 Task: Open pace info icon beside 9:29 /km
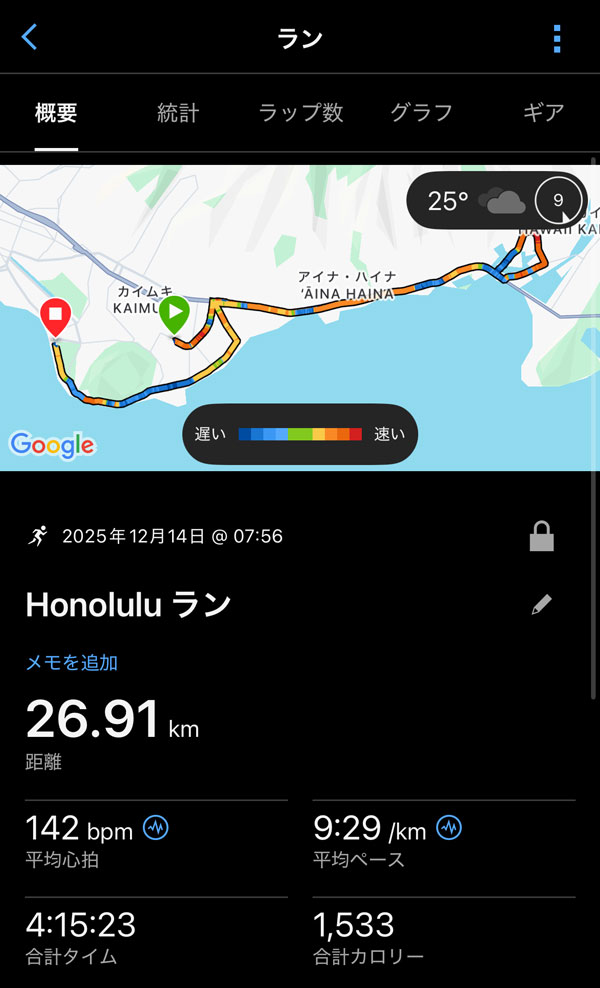pos(449,827)
